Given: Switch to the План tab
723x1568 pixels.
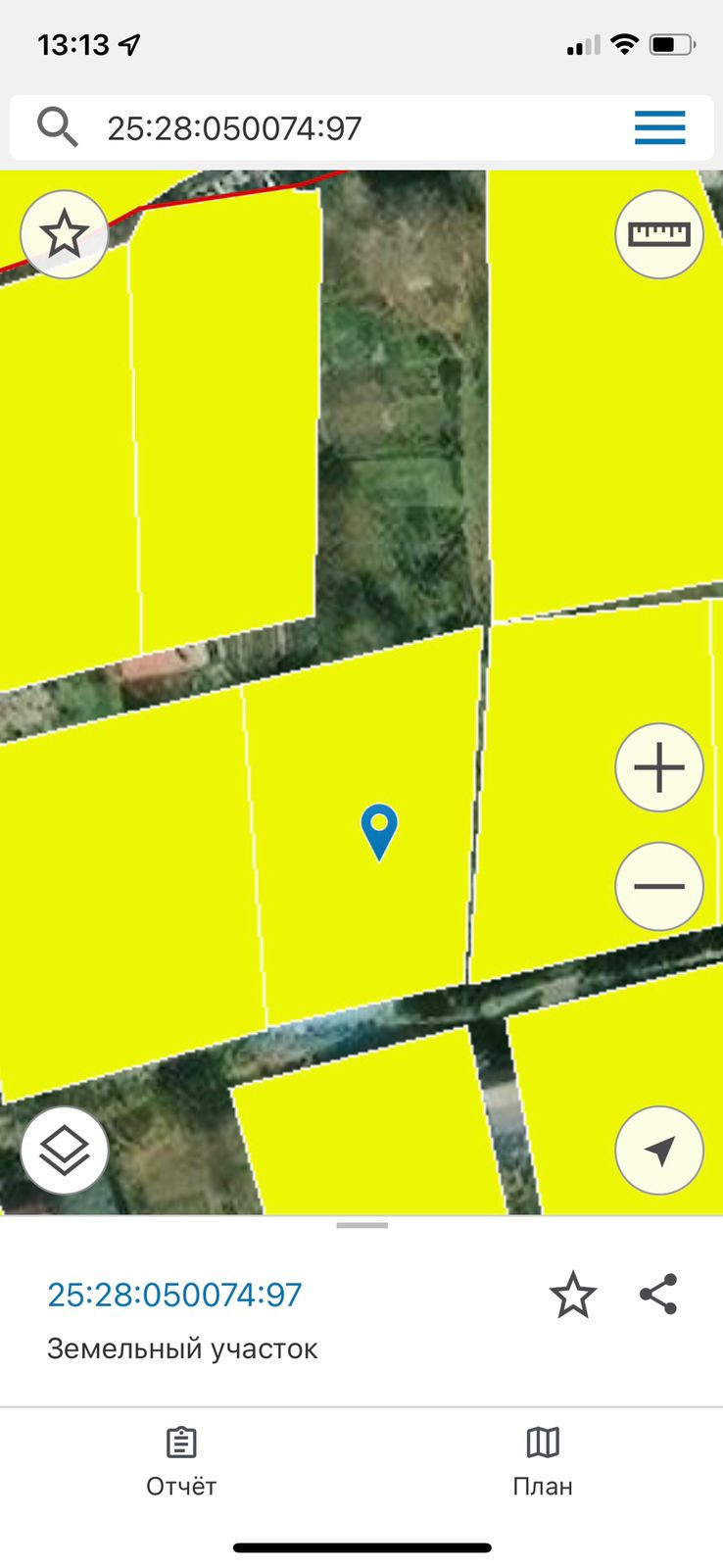Looking at the screenshot, I should (x=543, y=1460).
